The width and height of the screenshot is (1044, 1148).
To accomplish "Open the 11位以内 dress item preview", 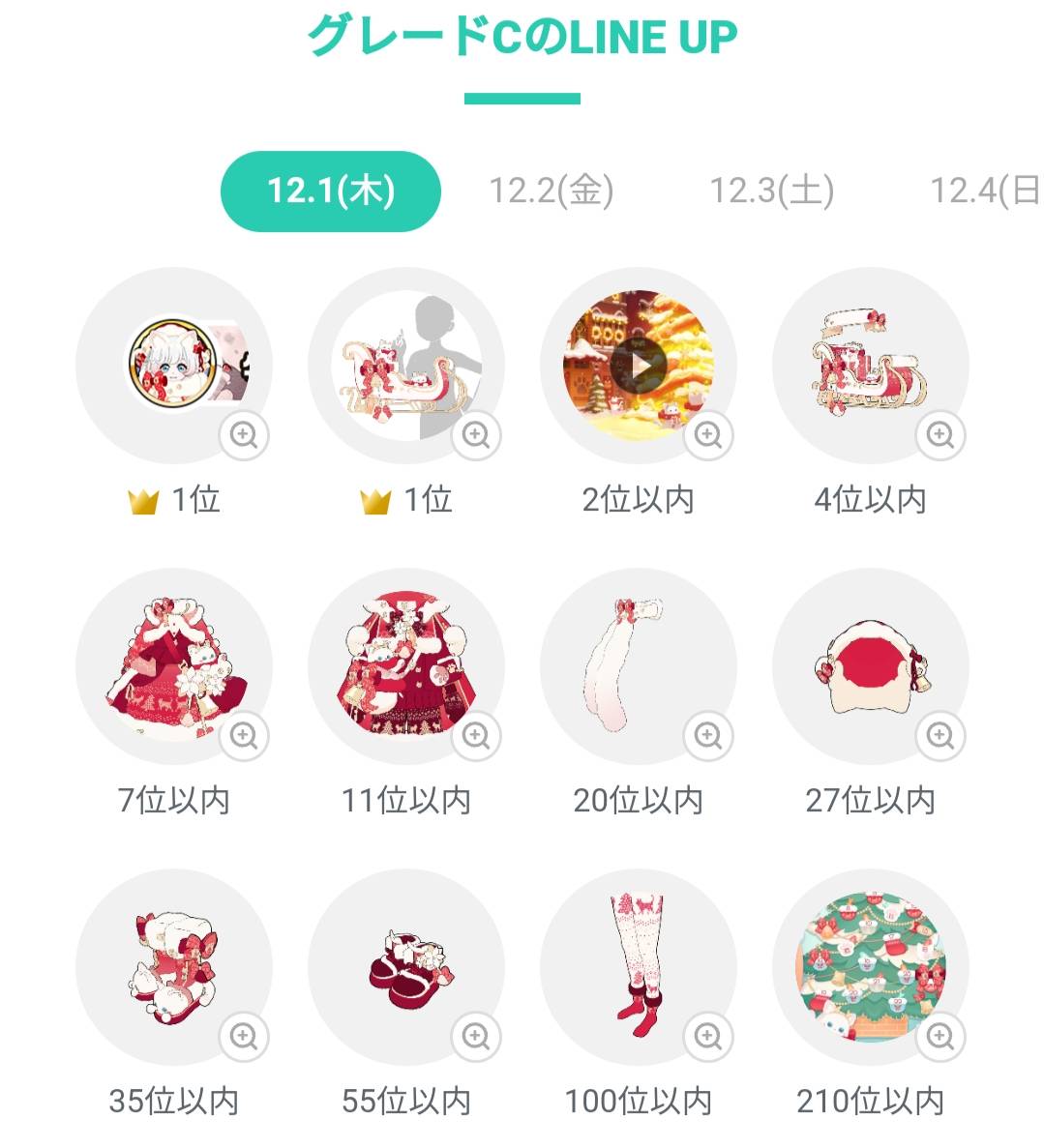I will [476, 736].
